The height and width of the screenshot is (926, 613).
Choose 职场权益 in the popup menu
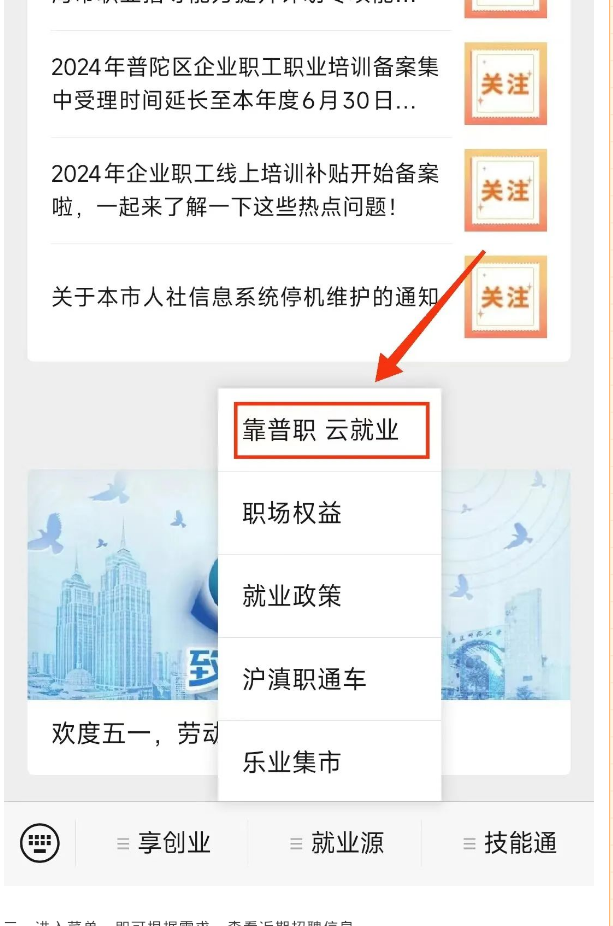pyautogui.click(x=330, y=513)
